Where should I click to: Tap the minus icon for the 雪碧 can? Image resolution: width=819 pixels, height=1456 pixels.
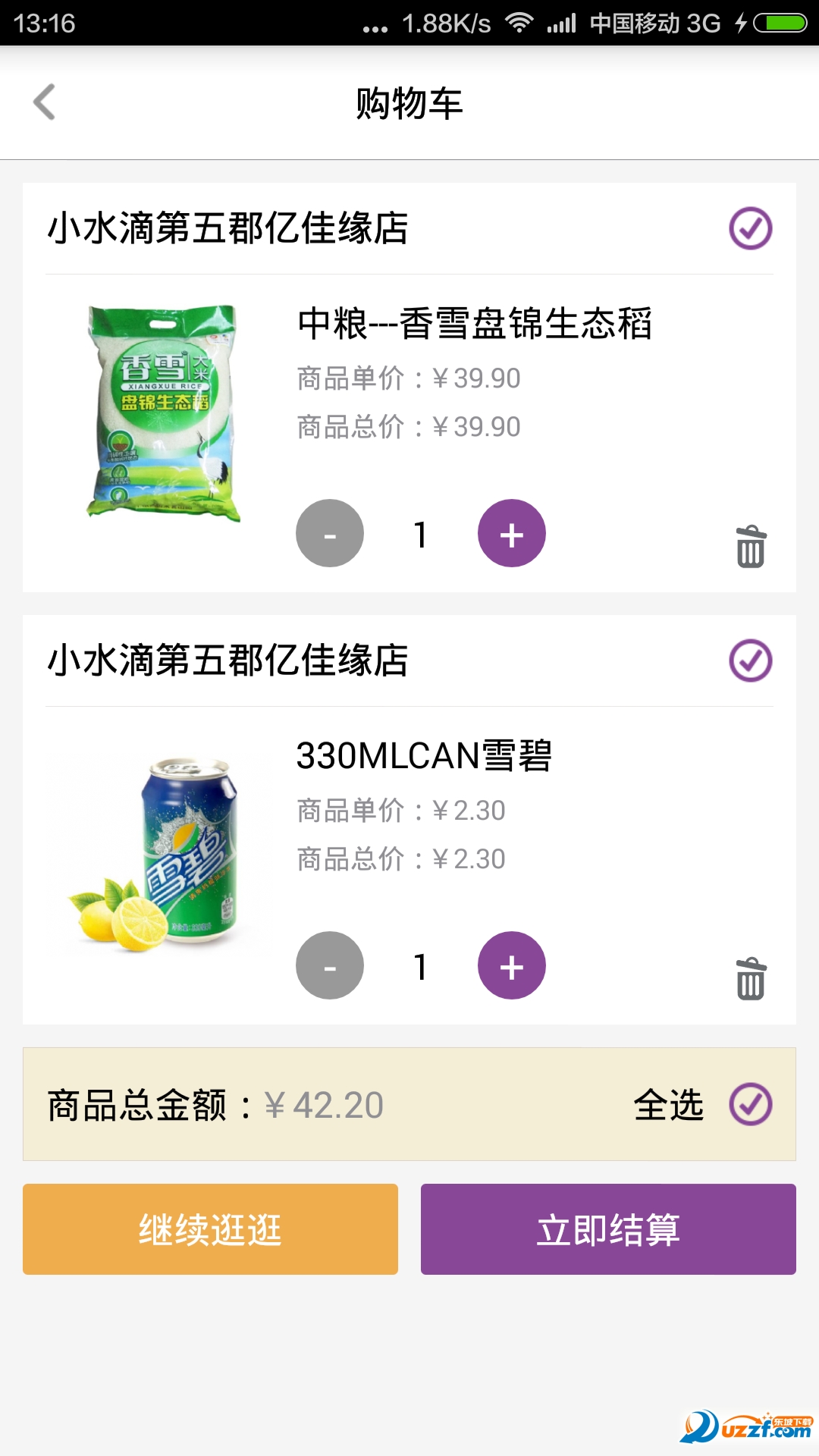click(329, 965)
